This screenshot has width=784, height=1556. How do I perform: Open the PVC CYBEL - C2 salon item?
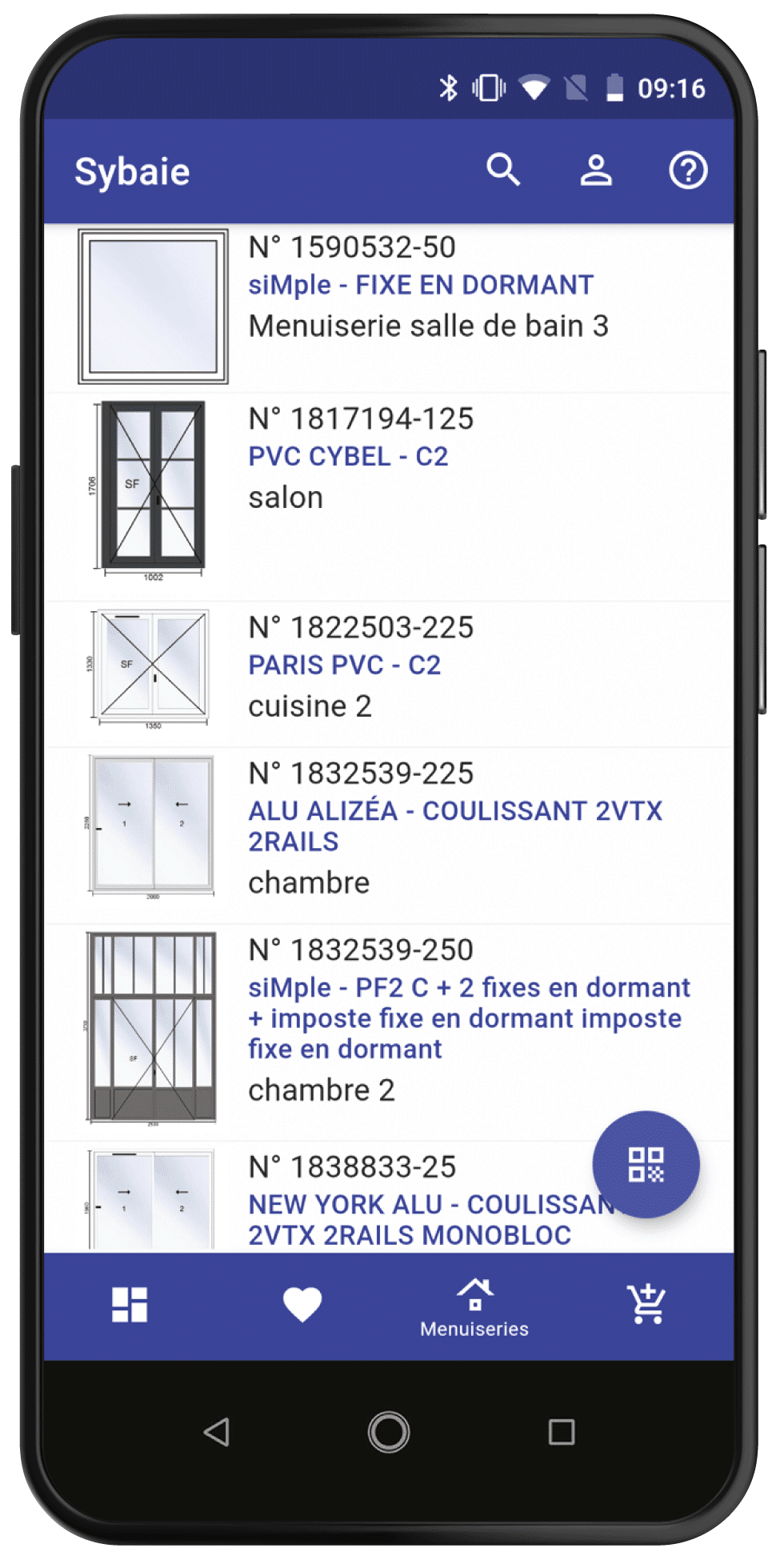(x=389, y=497)
